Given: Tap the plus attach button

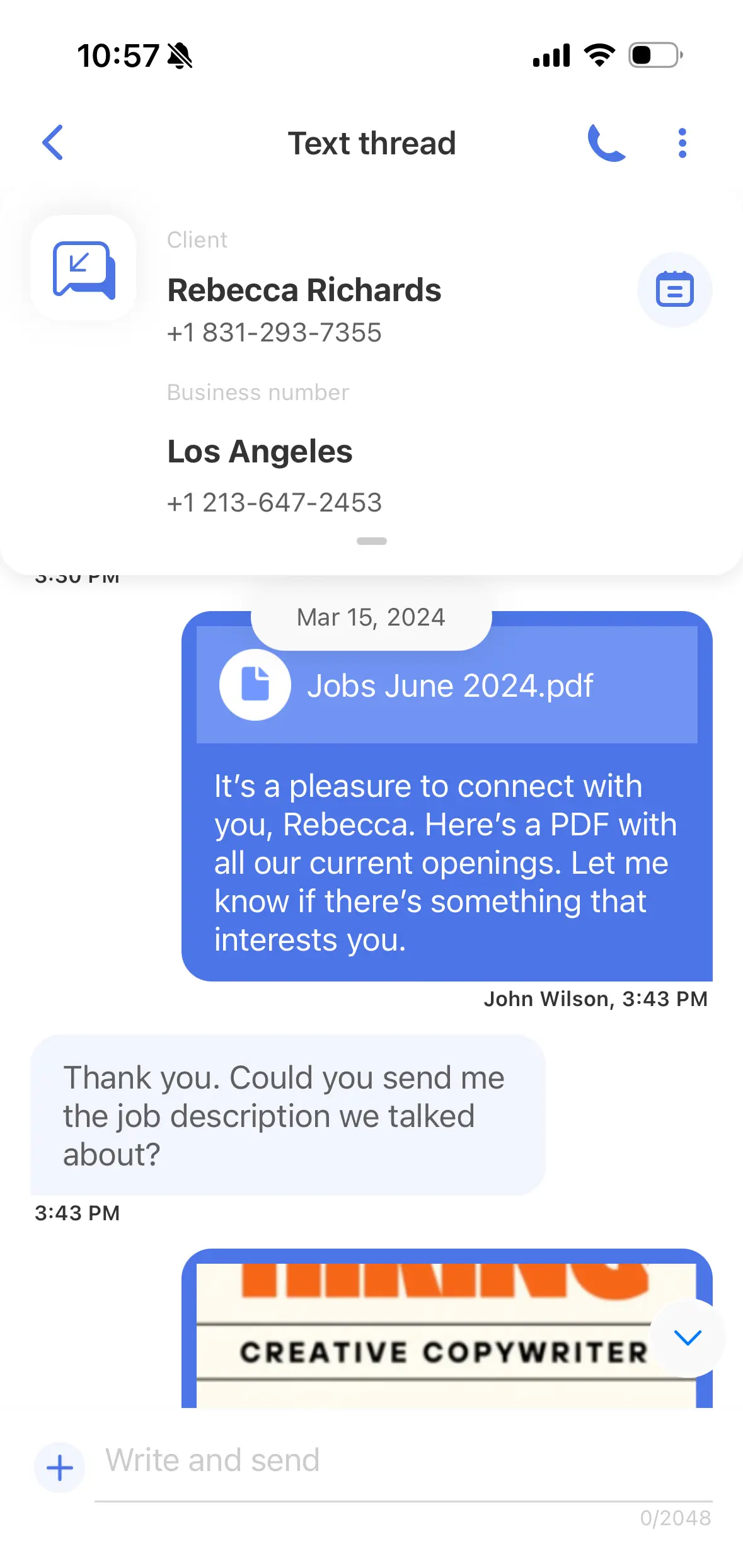Looking at the screenshot, I should (x=60, y=1468).
